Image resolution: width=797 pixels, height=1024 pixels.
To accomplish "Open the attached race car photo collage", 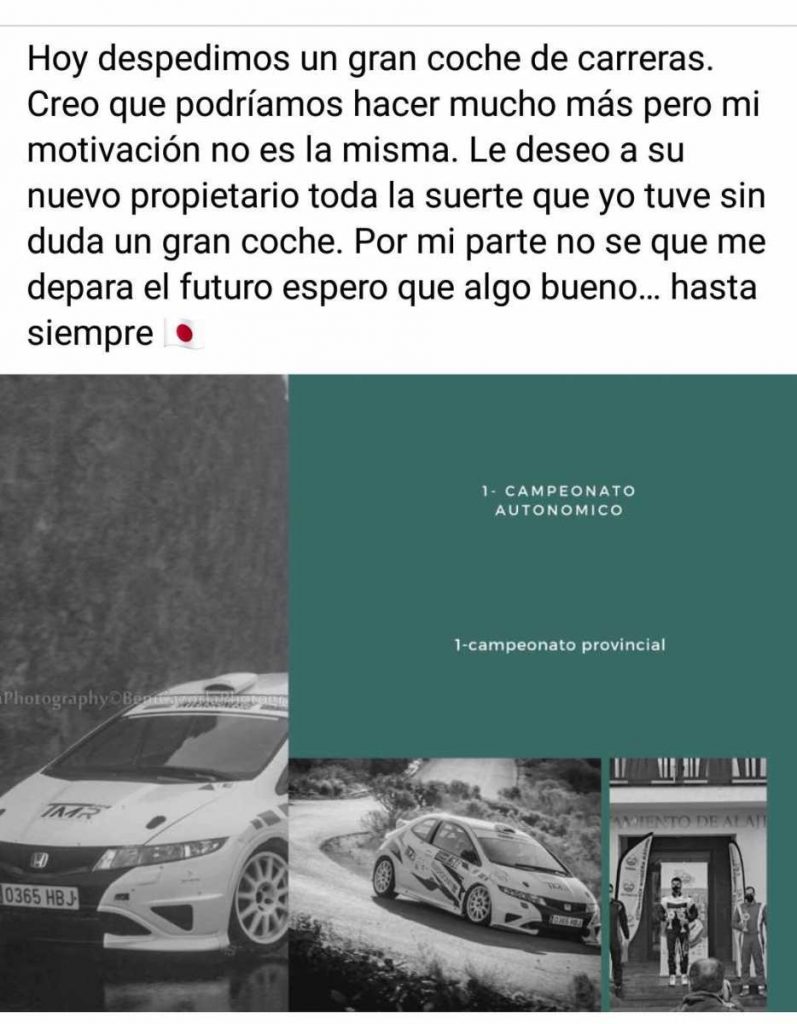I will 398,692.
